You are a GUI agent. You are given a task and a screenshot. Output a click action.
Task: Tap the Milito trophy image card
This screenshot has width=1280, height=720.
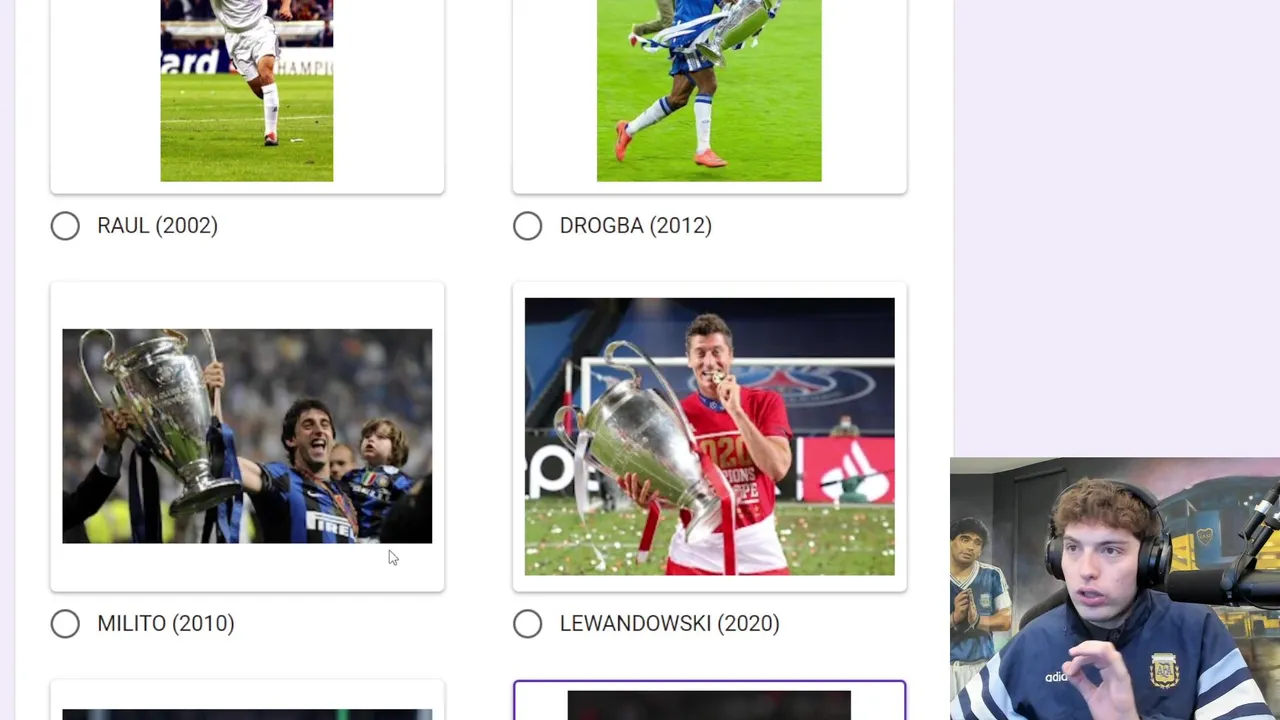(247, 436)
